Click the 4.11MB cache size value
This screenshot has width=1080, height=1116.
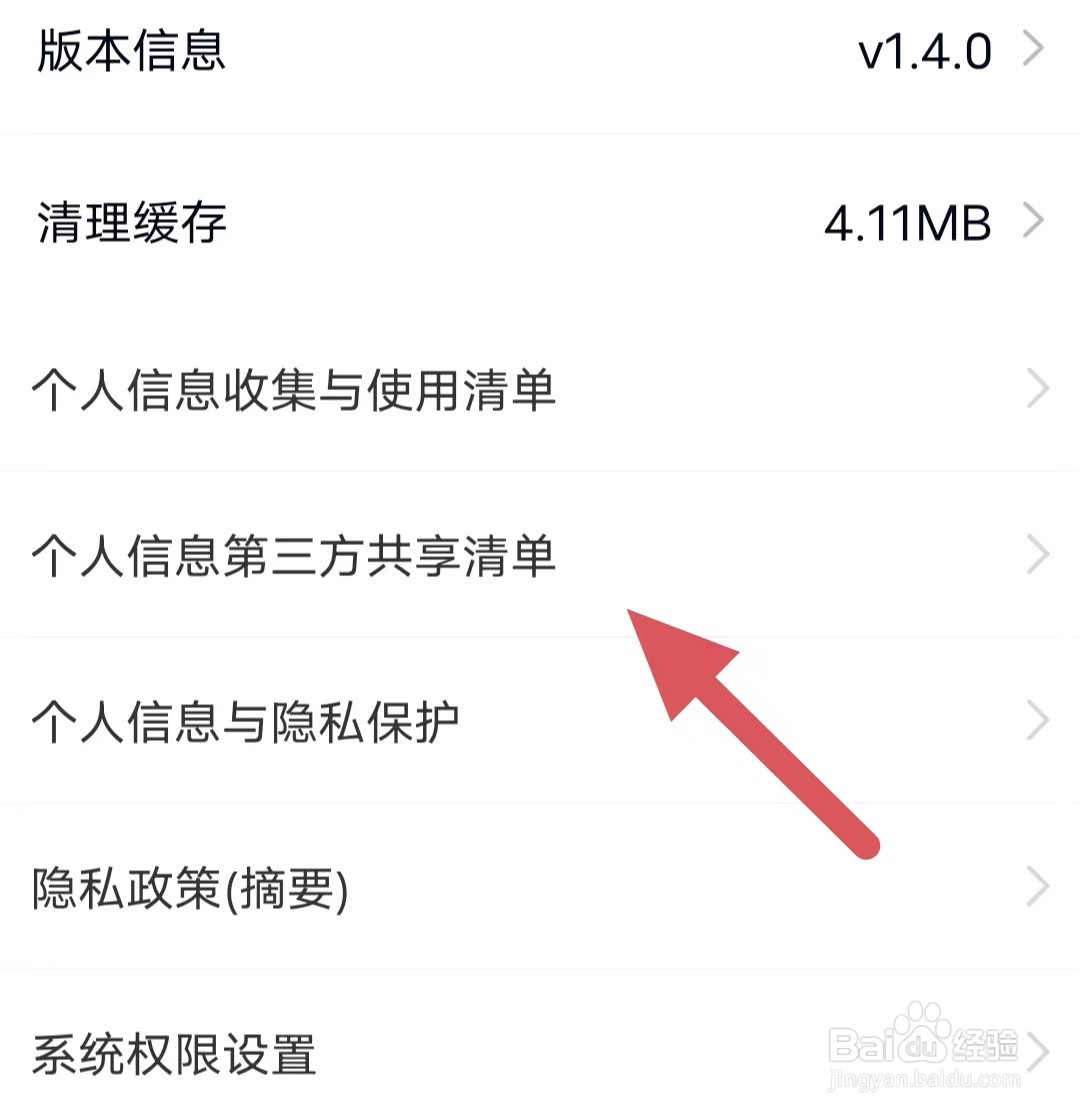[908, 220]
